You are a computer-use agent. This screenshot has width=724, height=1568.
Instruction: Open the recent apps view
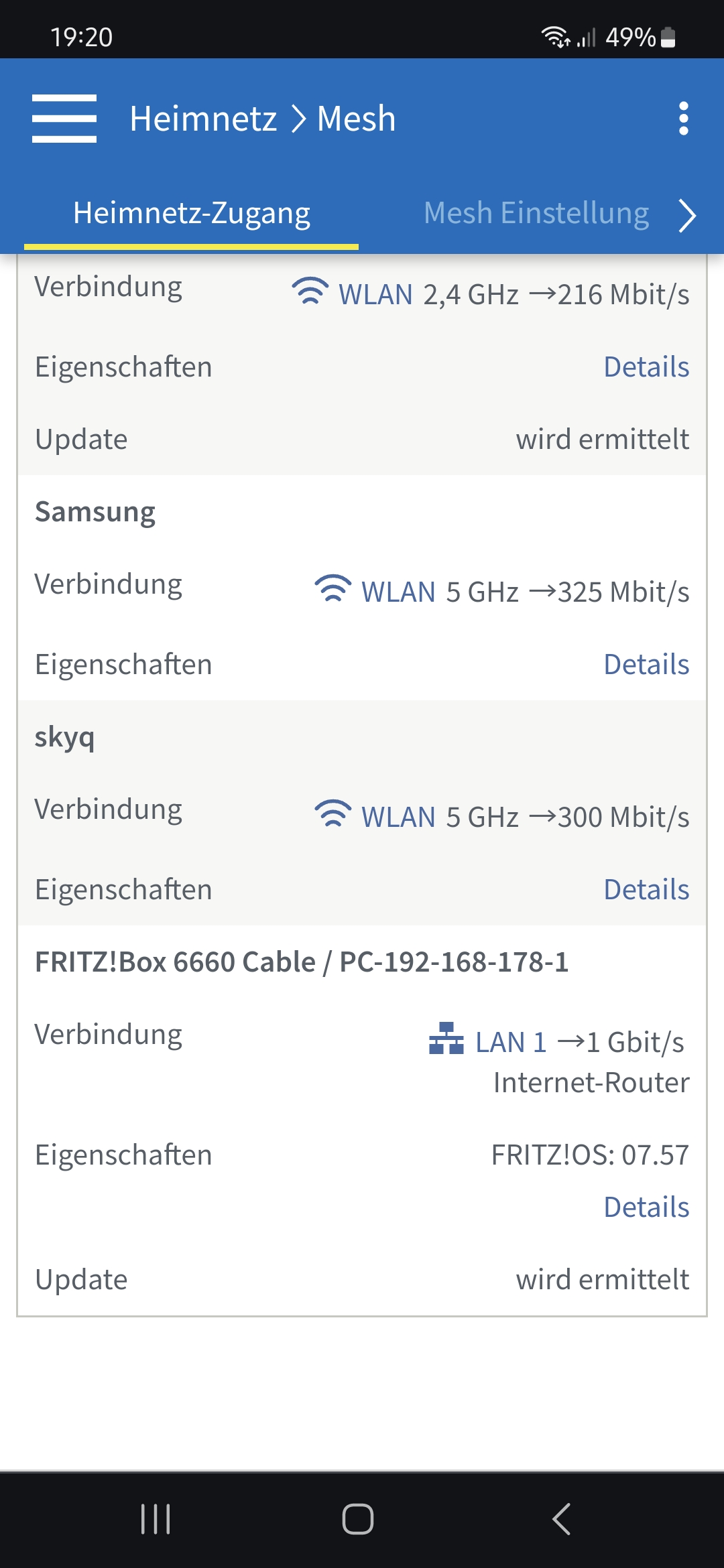coord(156,1519)
